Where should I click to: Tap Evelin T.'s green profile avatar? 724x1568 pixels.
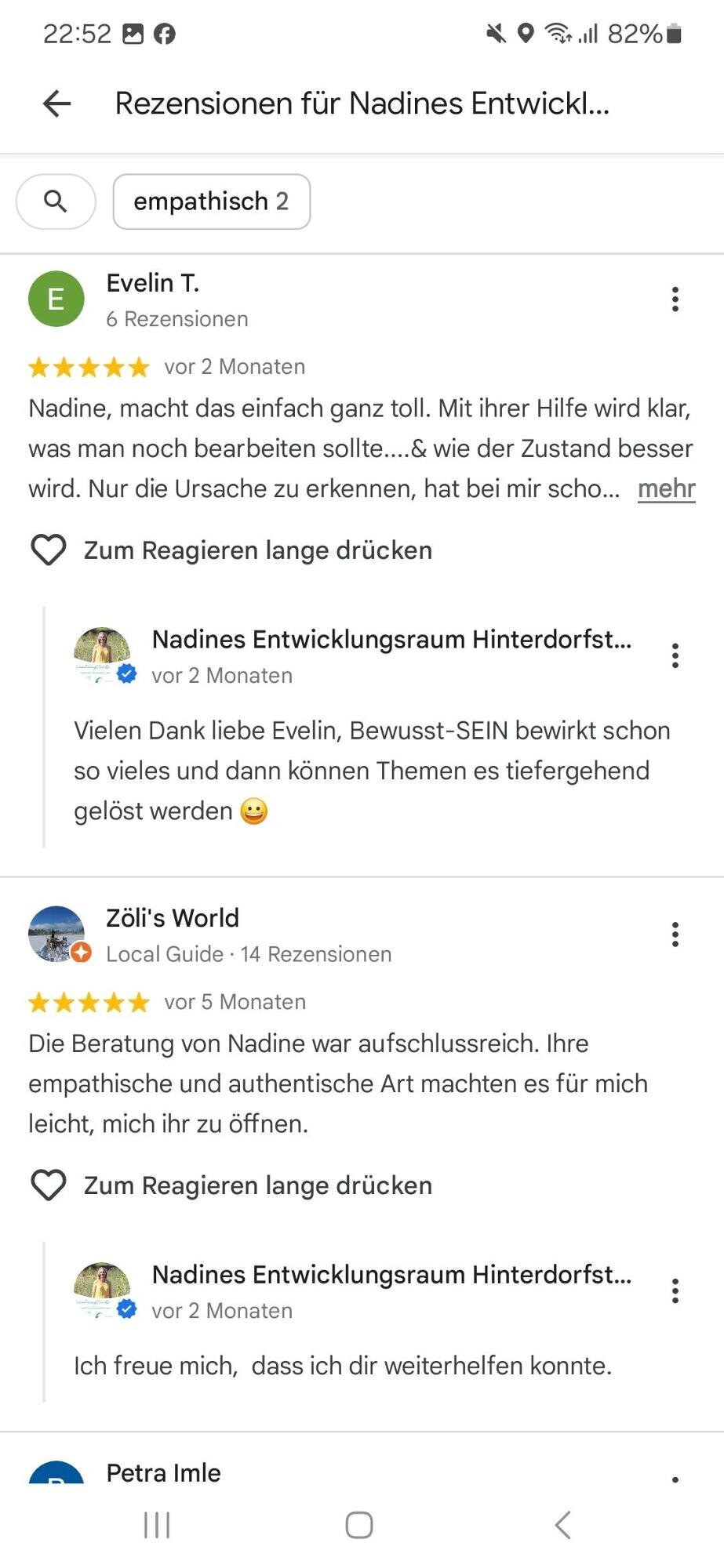(55, 299)
